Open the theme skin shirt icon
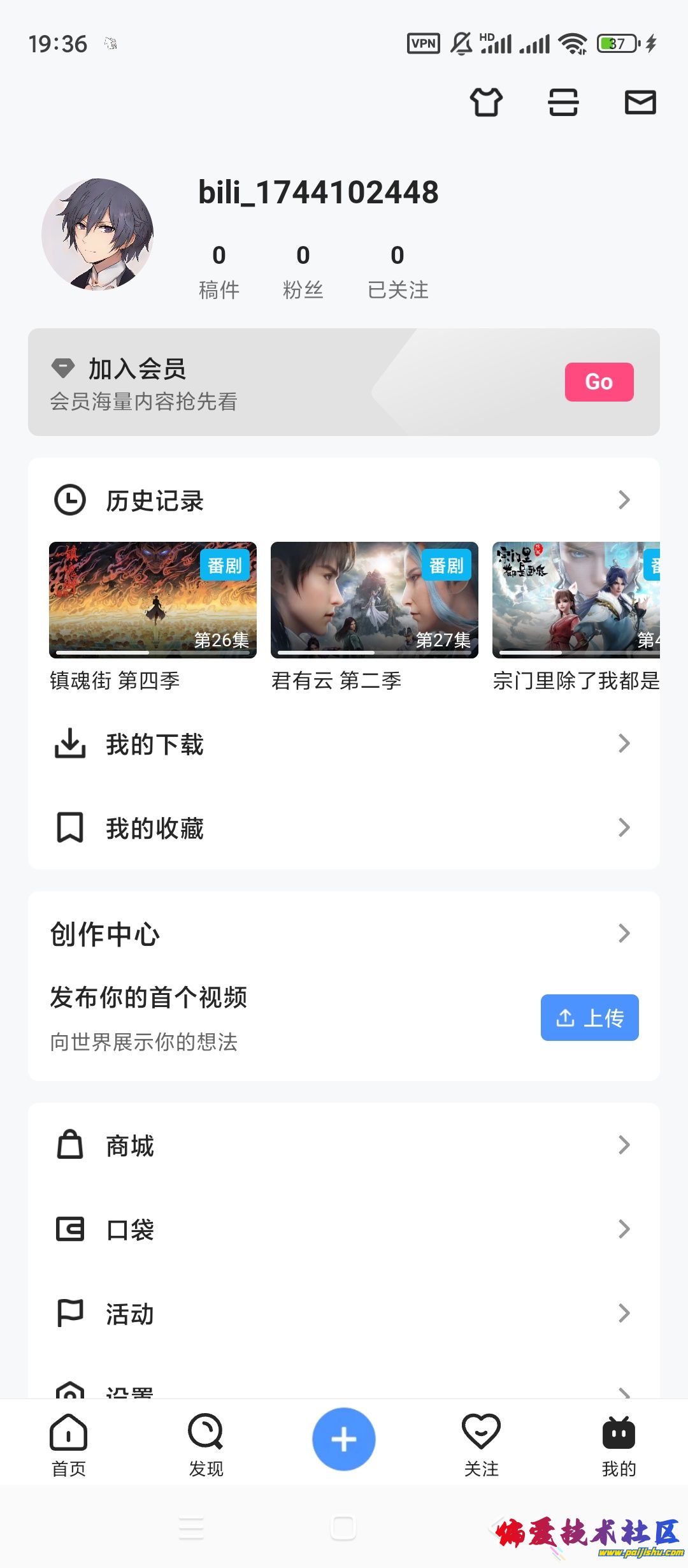Image resolution: width=688 pixels, height=1568 pixels. [486, 102]
